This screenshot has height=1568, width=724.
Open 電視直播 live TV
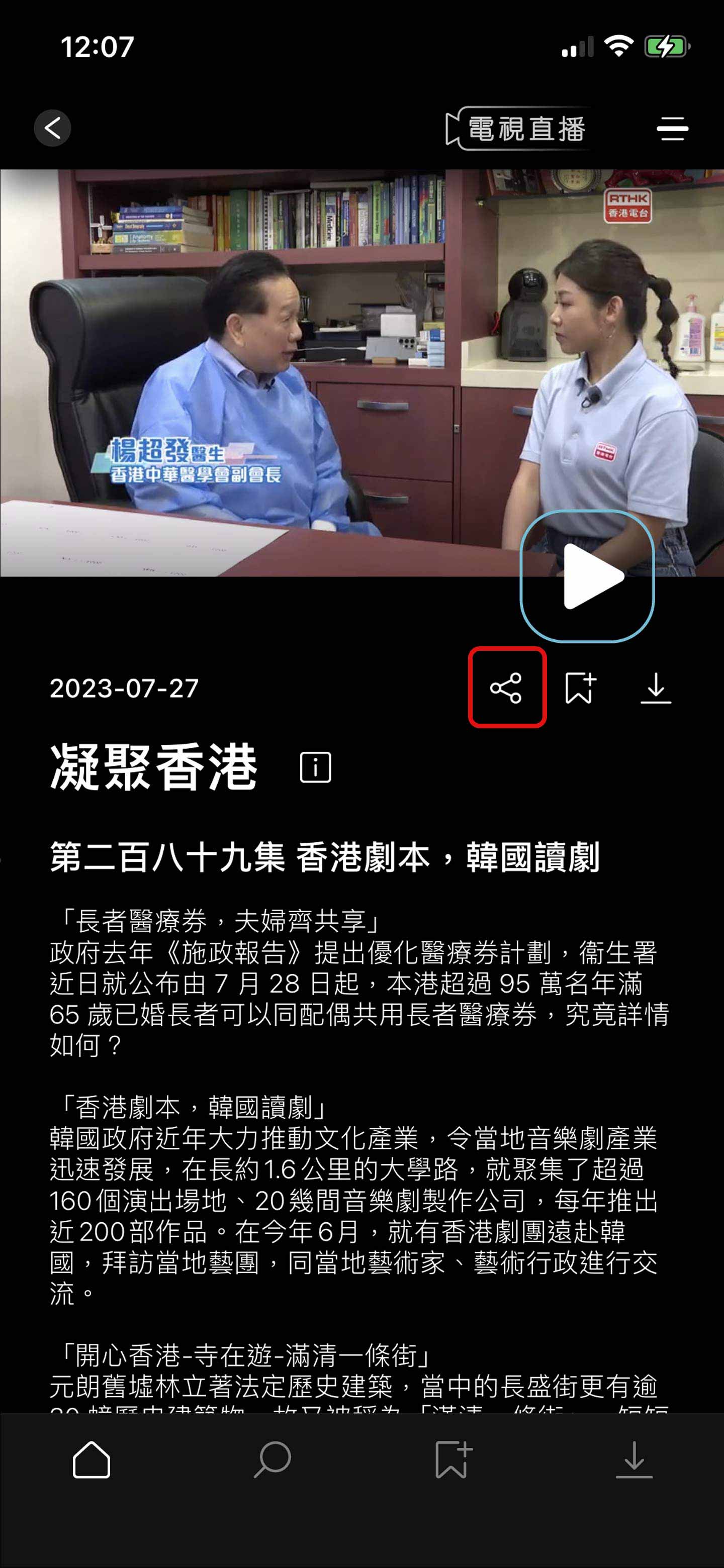tap(518, 129)
